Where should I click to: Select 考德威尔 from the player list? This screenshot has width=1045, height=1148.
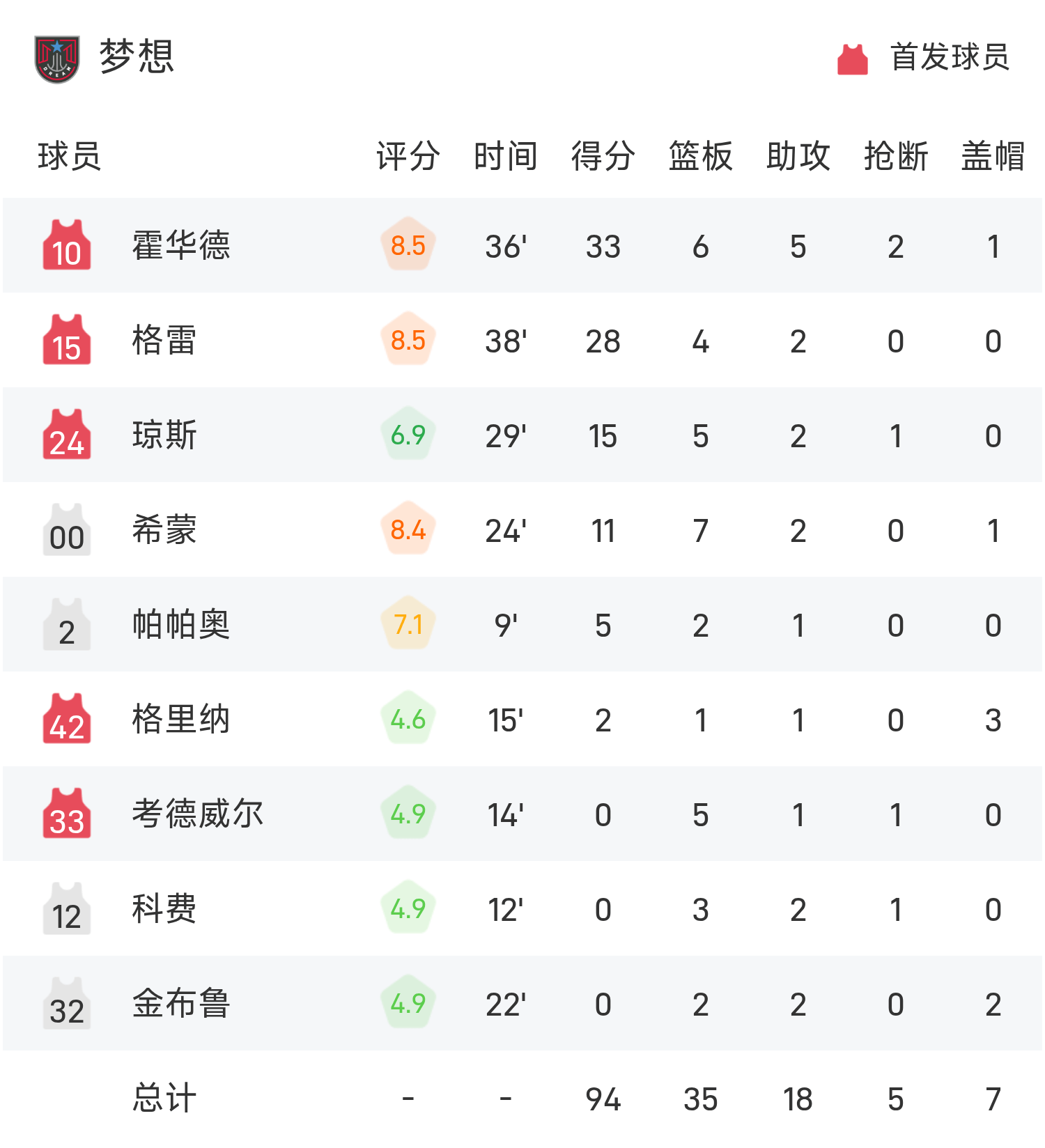pos(198,814)
